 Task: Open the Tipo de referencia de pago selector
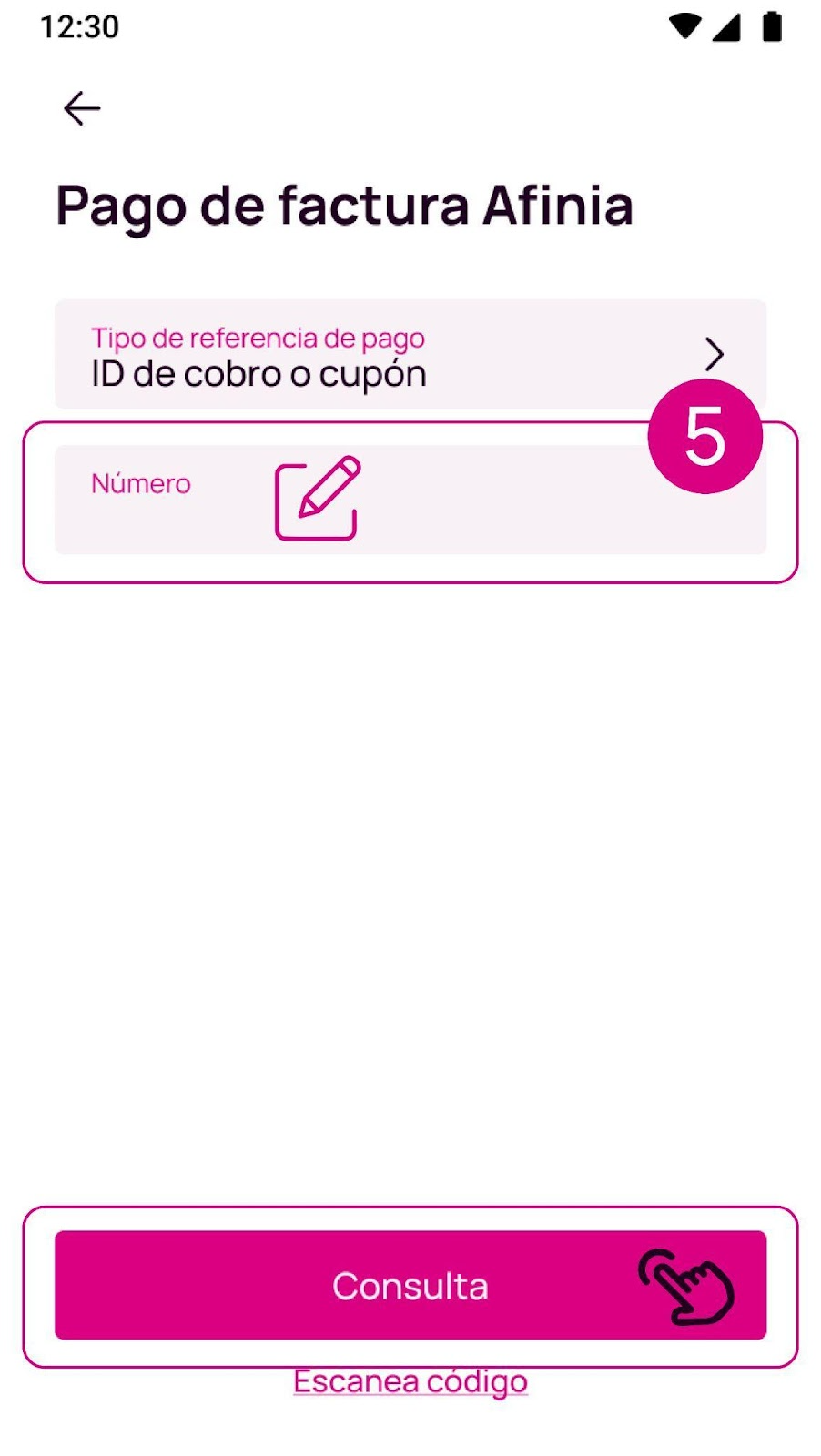410,355
